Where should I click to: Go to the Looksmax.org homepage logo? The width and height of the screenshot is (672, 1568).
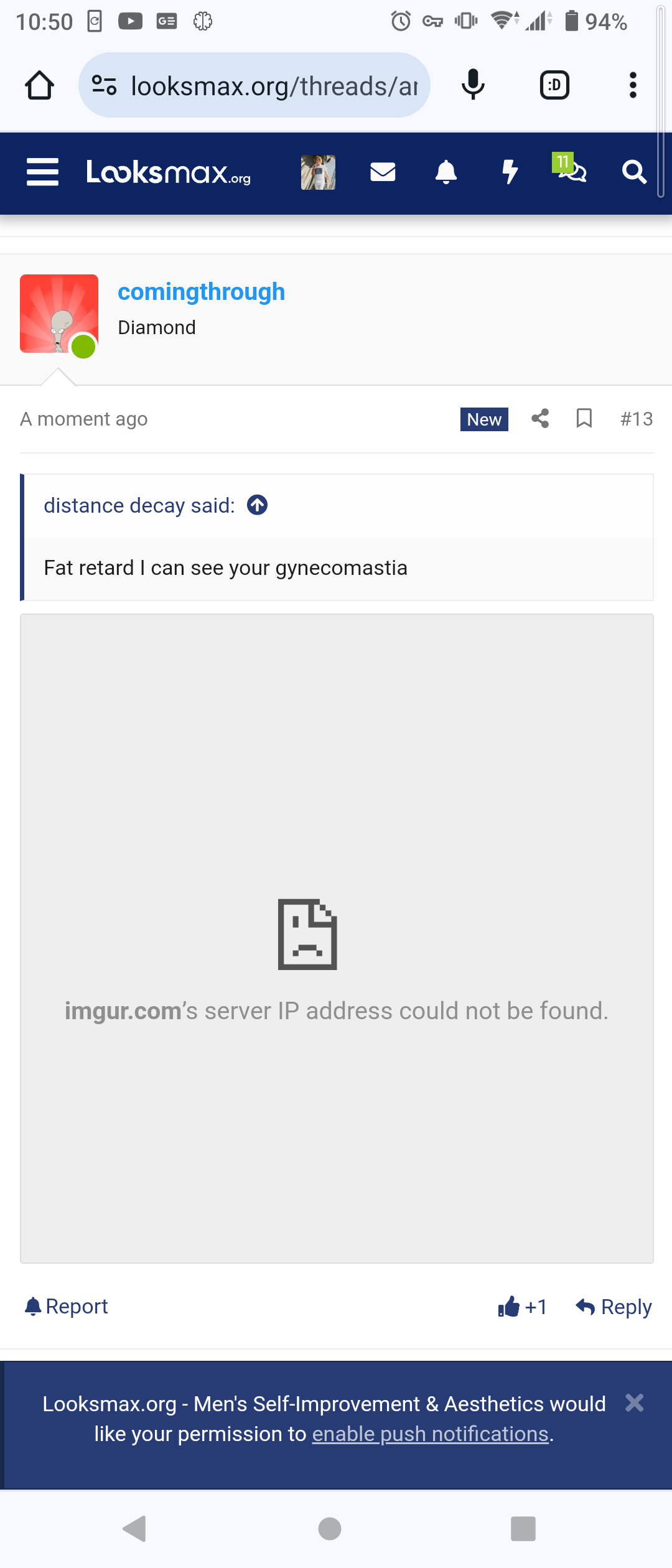168,172
